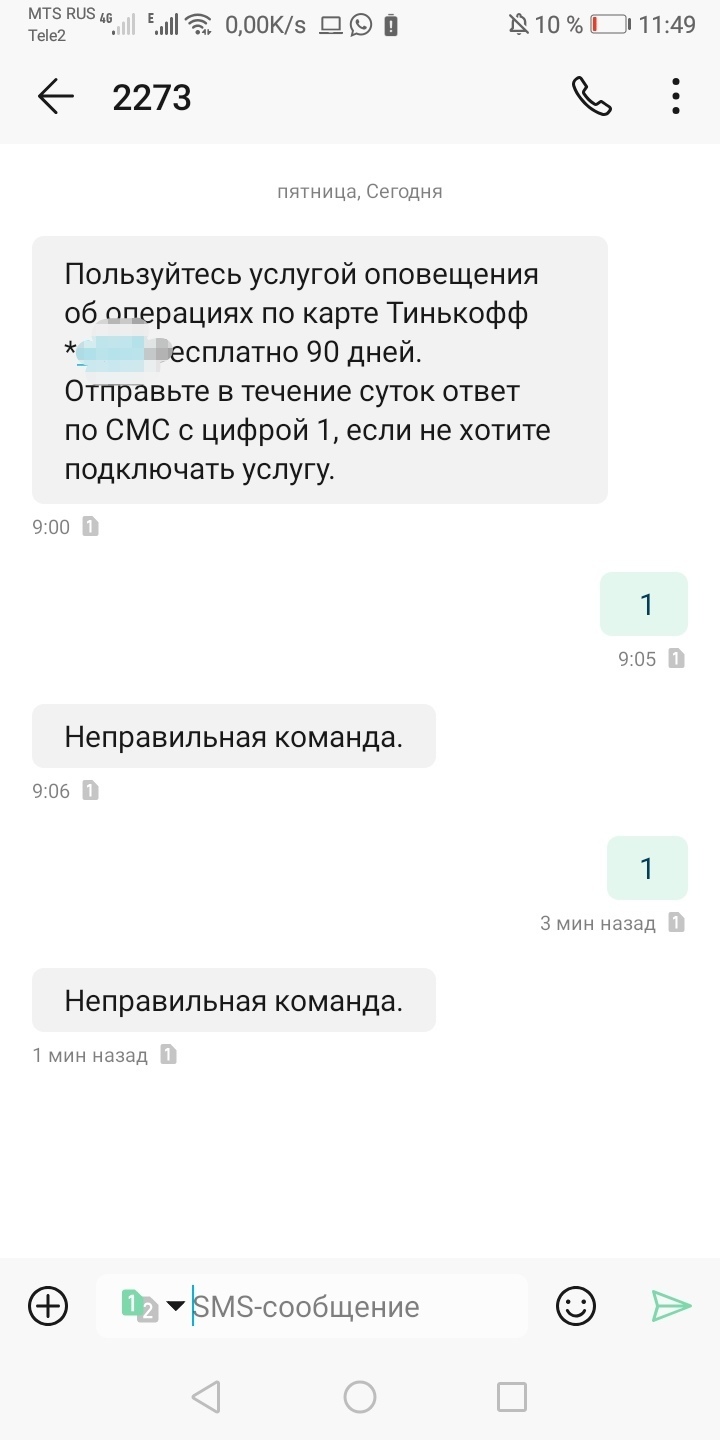The height and width of the screenshot is (1440, 720).
Task: Tap the system home button
Action: [x=360, y=1397]
